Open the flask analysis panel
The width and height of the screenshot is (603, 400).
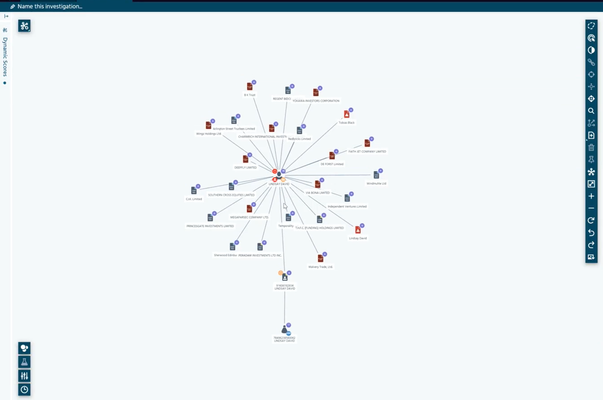pos(24,362)
